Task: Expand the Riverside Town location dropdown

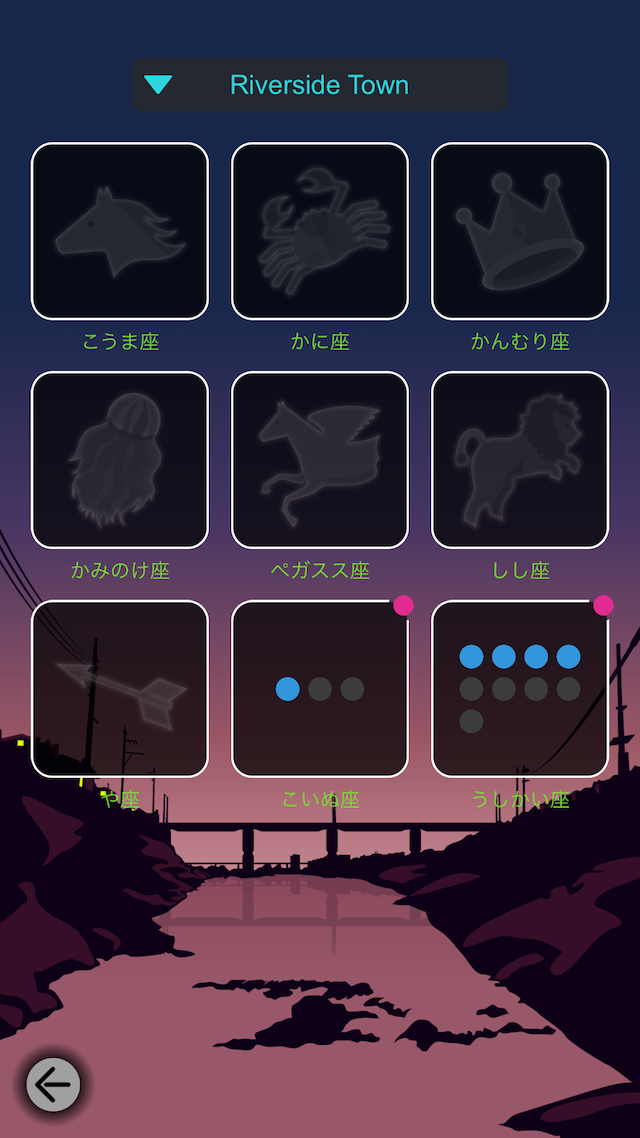Action: [x=319, y=85]
